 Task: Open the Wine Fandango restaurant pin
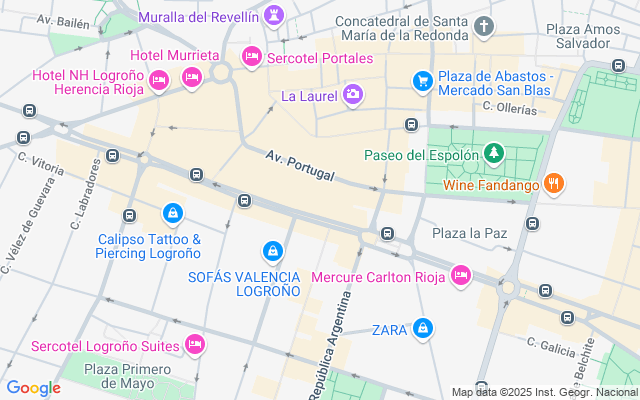coord(553,184)
